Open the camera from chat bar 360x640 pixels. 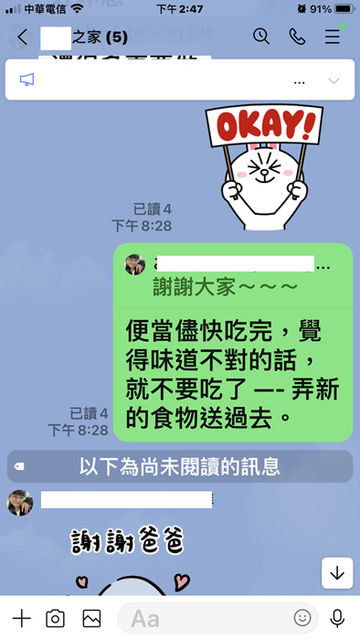tap(55, 619)
